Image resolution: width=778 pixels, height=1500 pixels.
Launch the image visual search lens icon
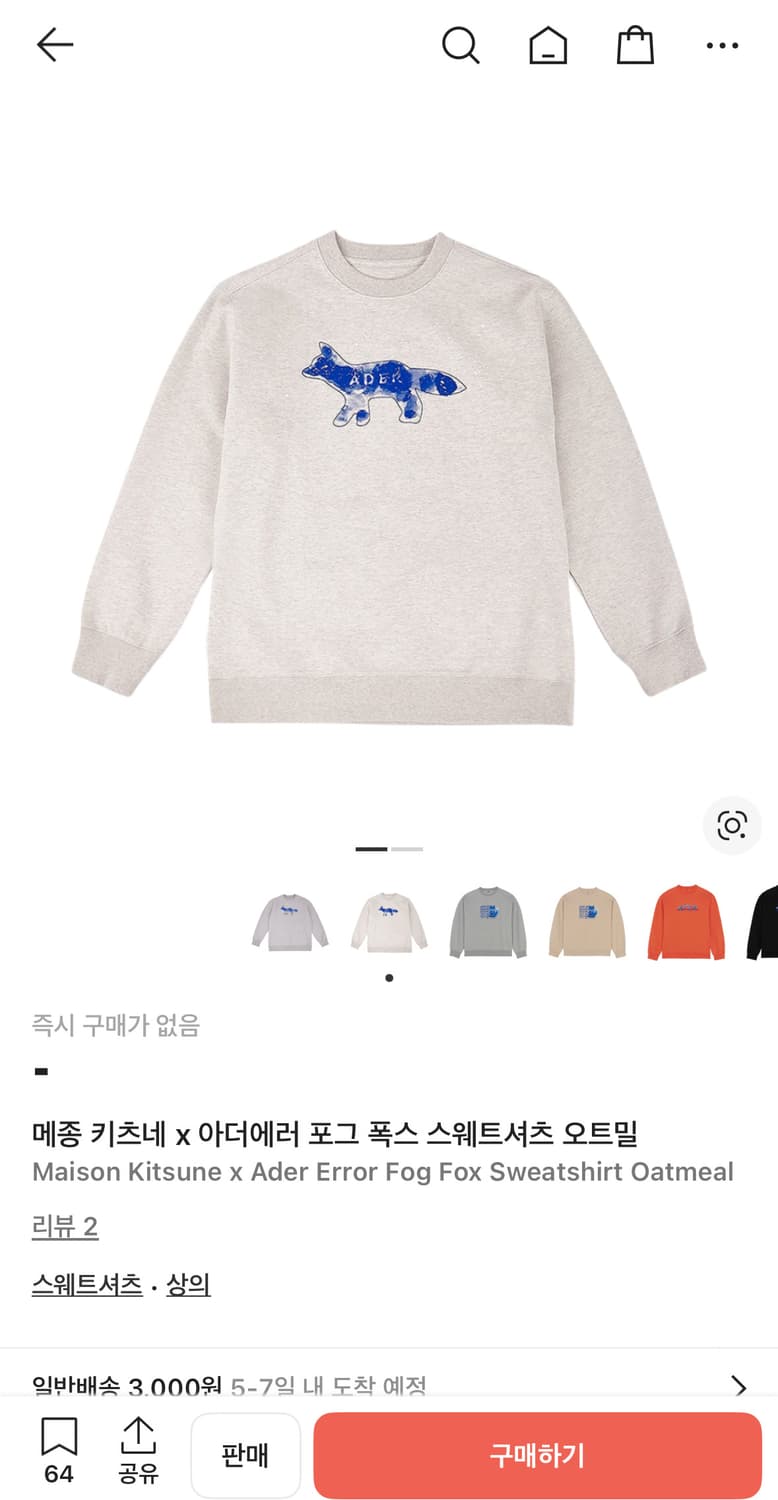coord(732,827)
